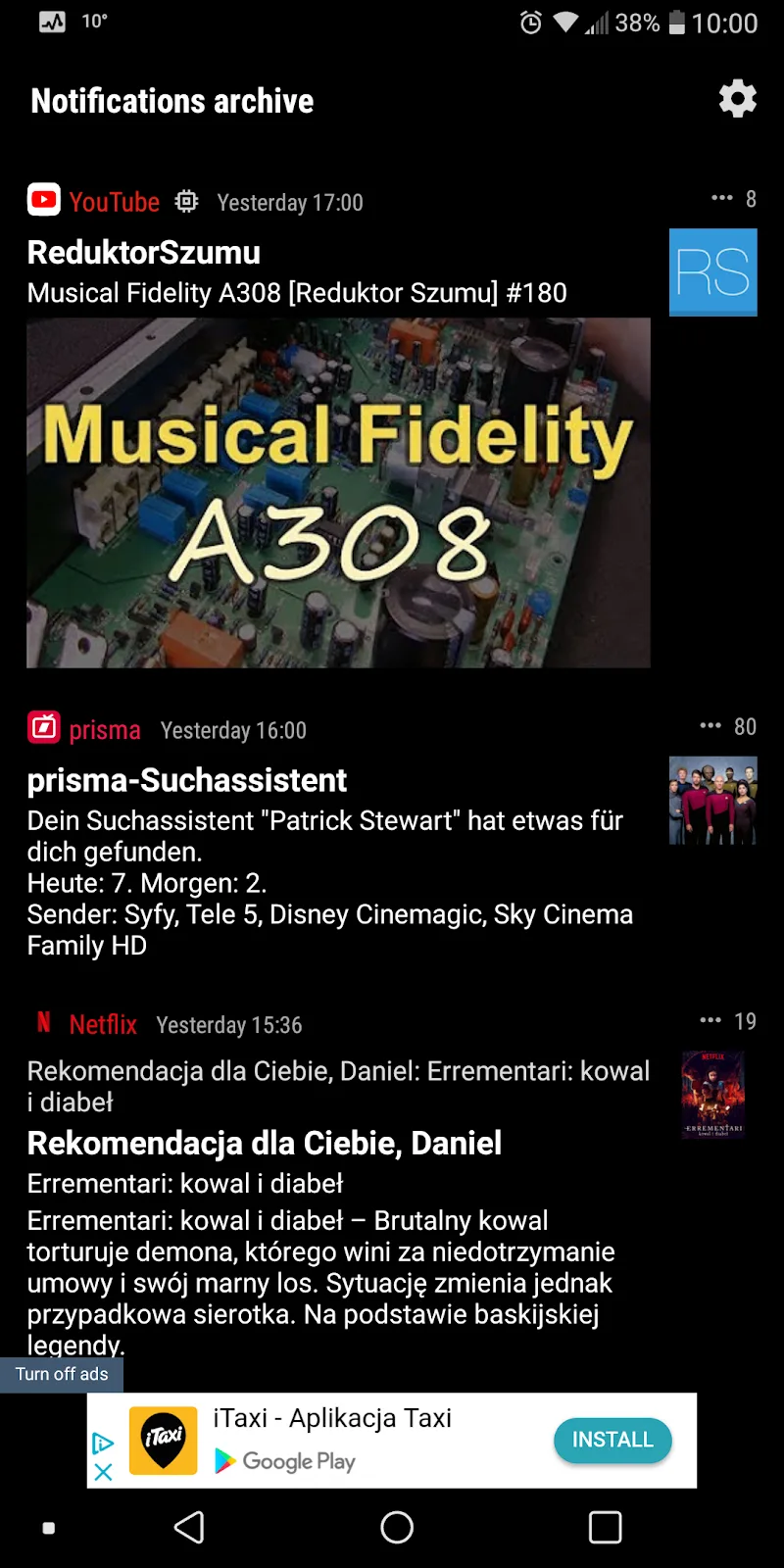
Task: Go back using the system back button
Action: point(189,1527)
